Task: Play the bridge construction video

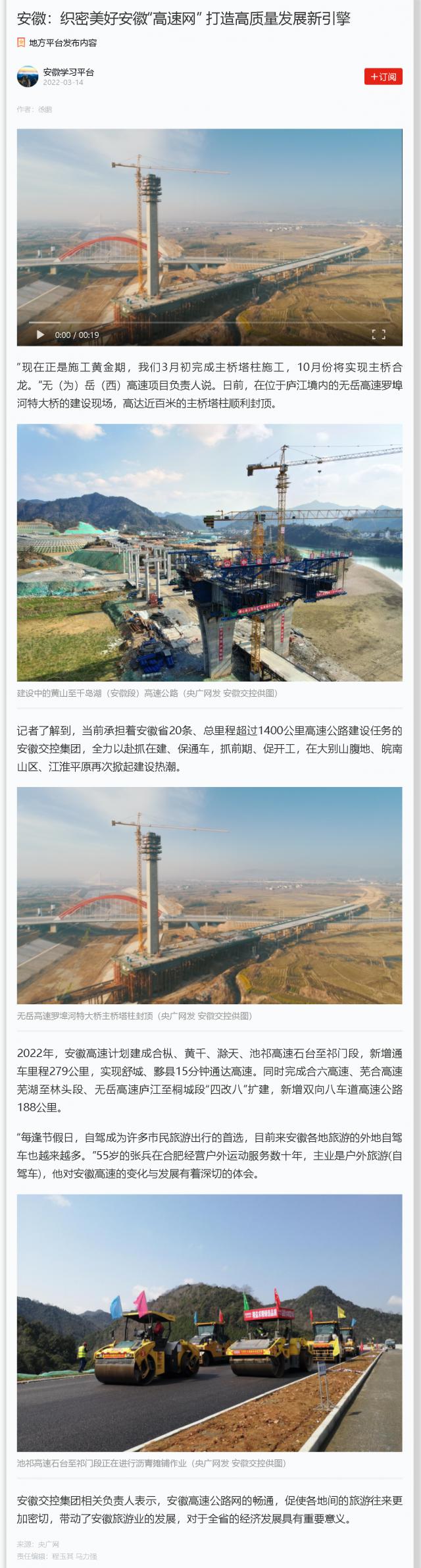Action: click(40, 335)
